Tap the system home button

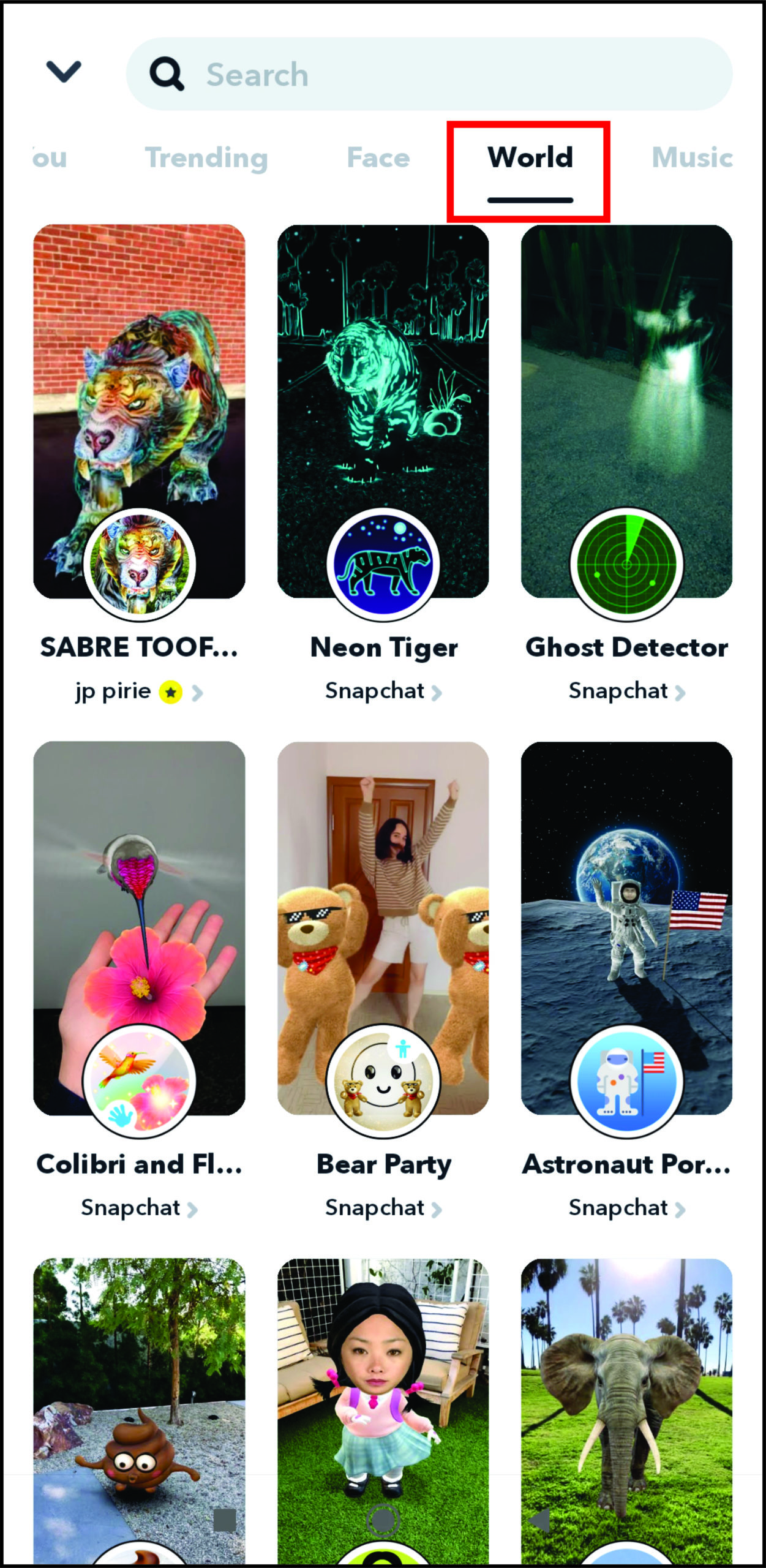(x=383, y=1520)
